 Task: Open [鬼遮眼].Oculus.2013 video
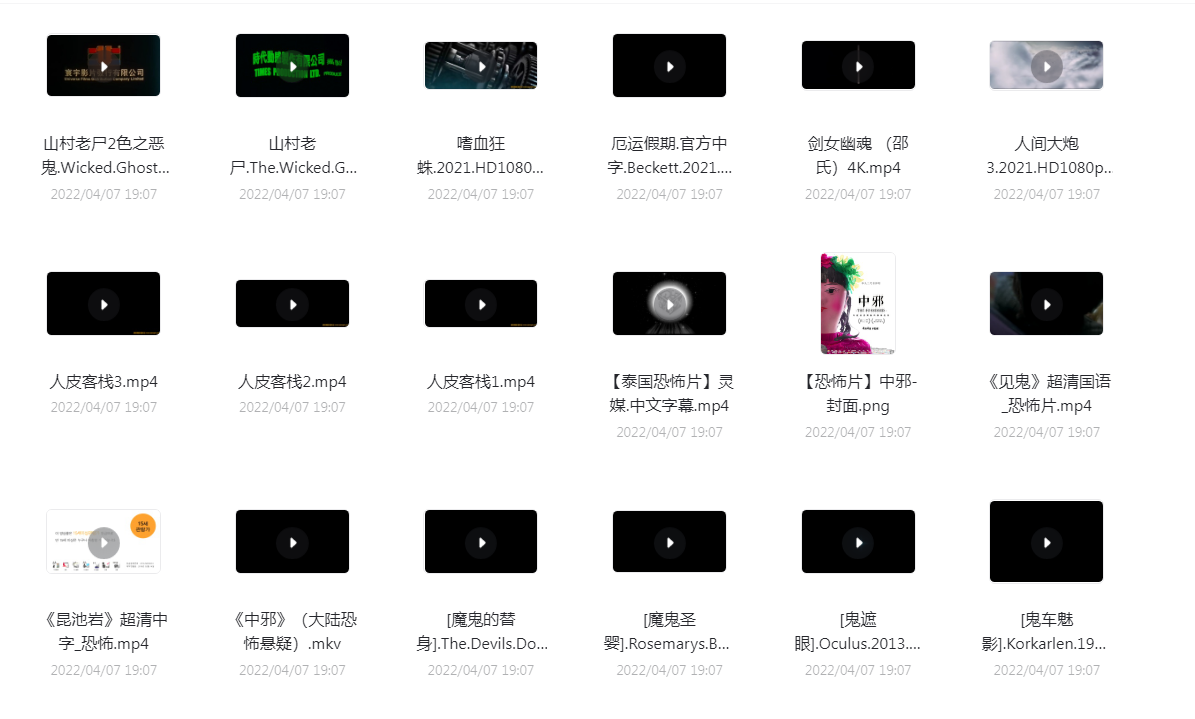858,542
